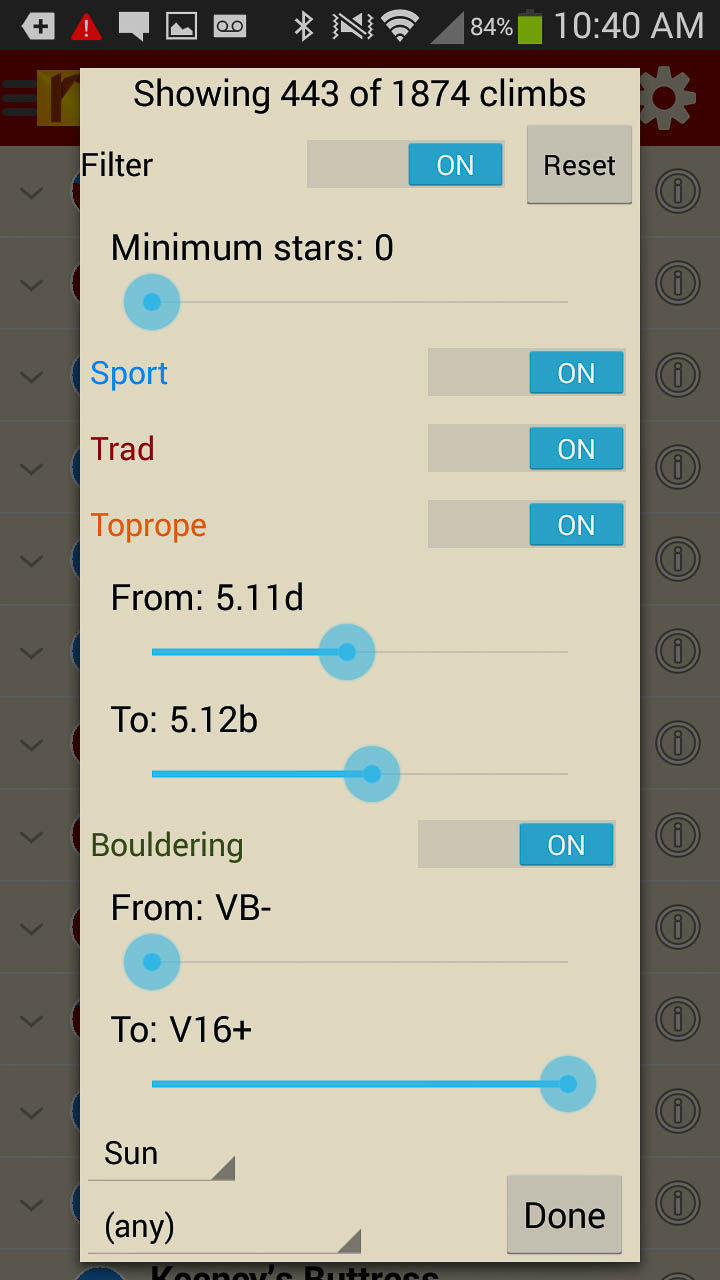Confirm filters with Done button
The image size is (720, 1280).
click(x=564, y=1215)
